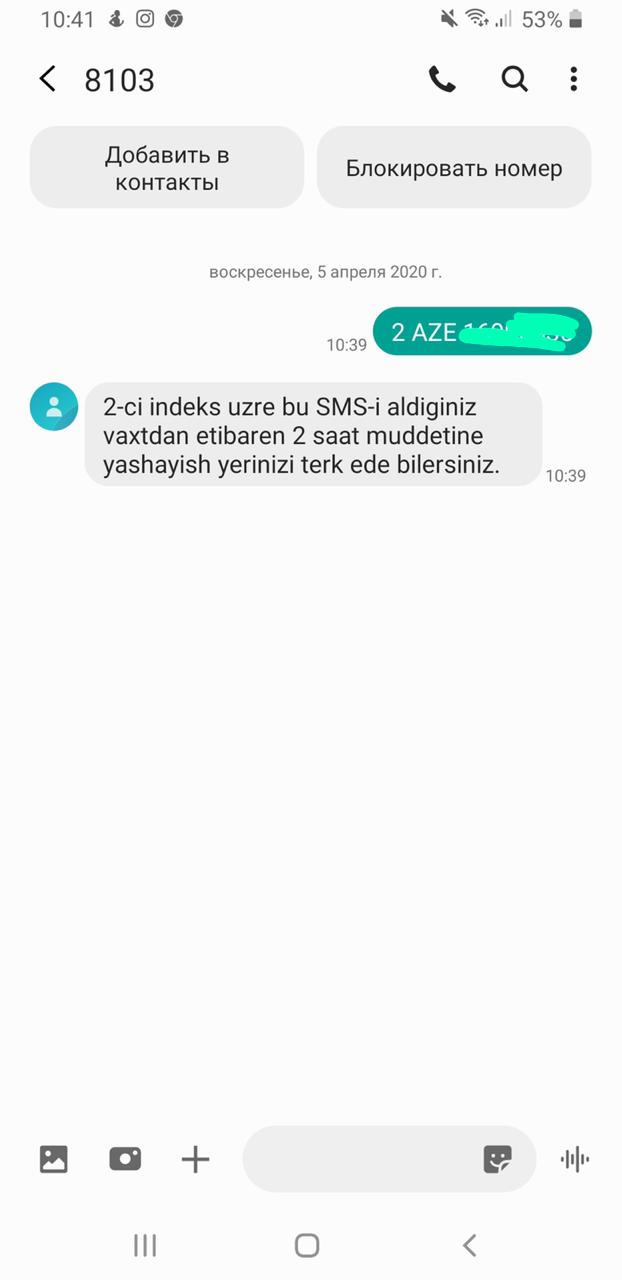Image resolution: width=622 pixels, height=1280 pixels.
Task: Call the number 8103
Action: pyautogui.click(x=442, y=79)
